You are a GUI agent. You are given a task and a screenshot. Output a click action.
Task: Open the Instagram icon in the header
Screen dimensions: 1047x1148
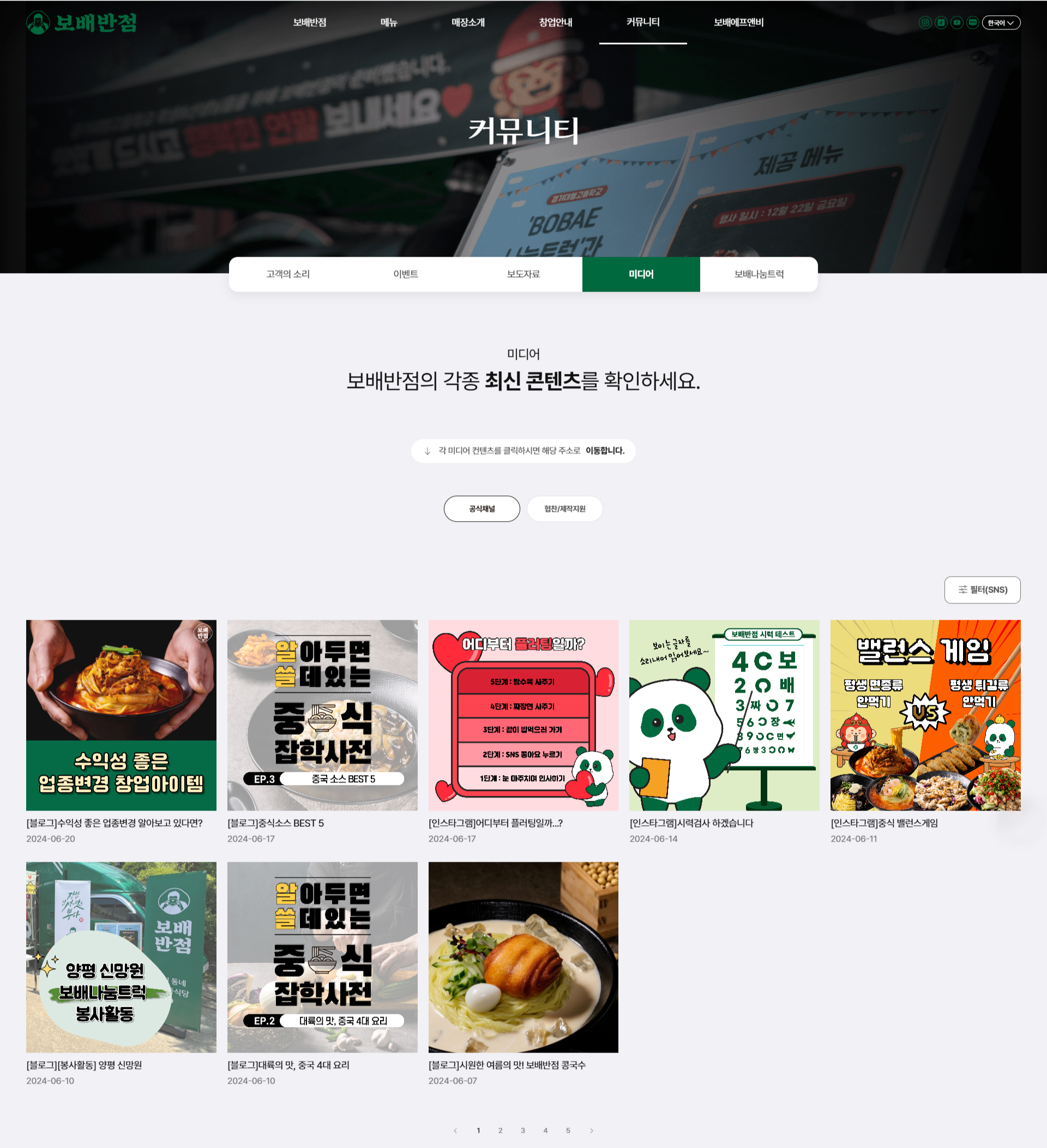point(925,23)
